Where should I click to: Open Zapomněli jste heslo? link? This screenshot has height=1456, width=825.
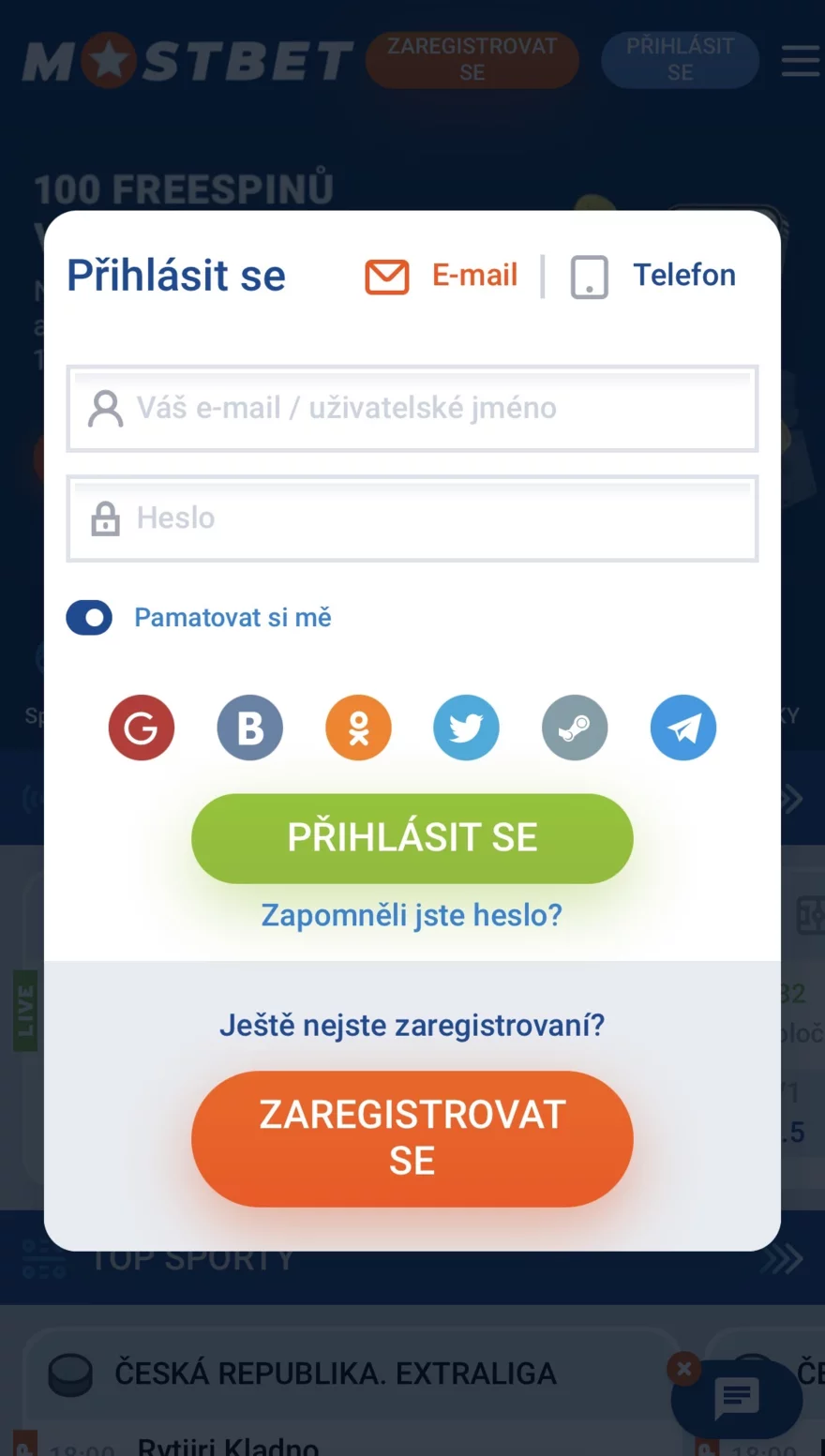tap(412, 915)
